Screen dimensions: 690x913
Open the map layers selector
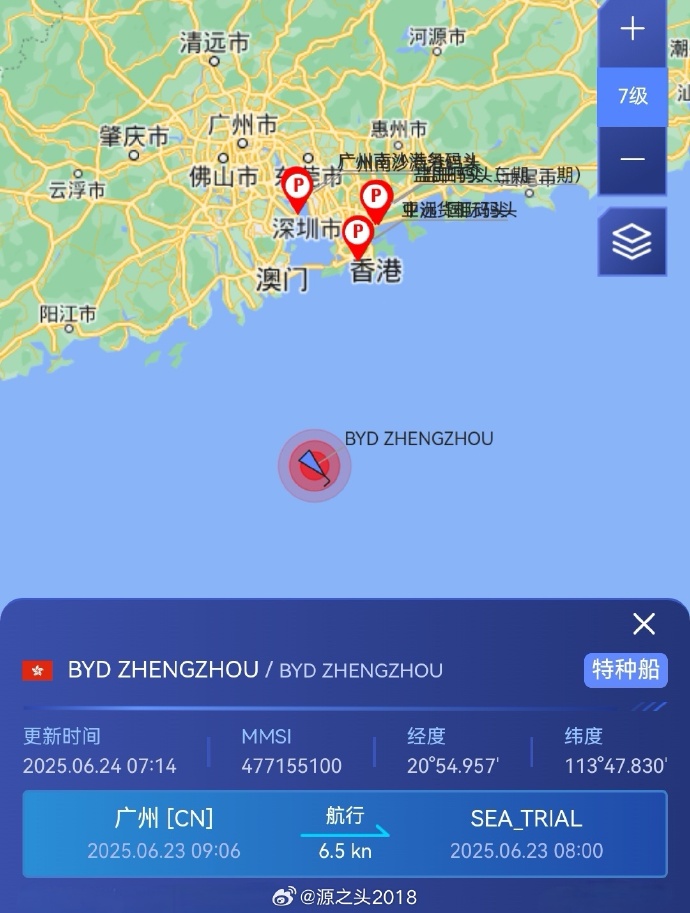[x=632, y=242]
